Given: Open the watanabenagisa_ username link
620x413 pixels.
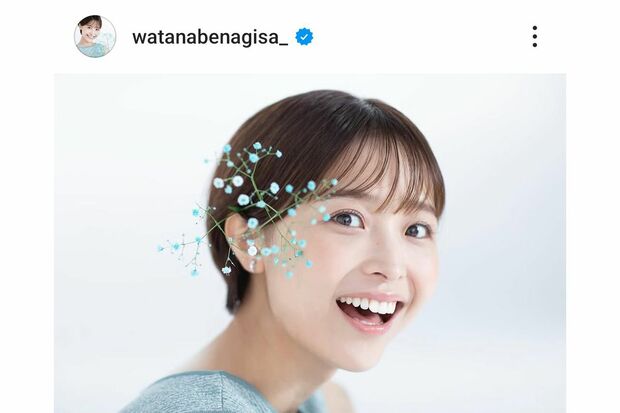Looking at the screenshot, I should (209, 37).
